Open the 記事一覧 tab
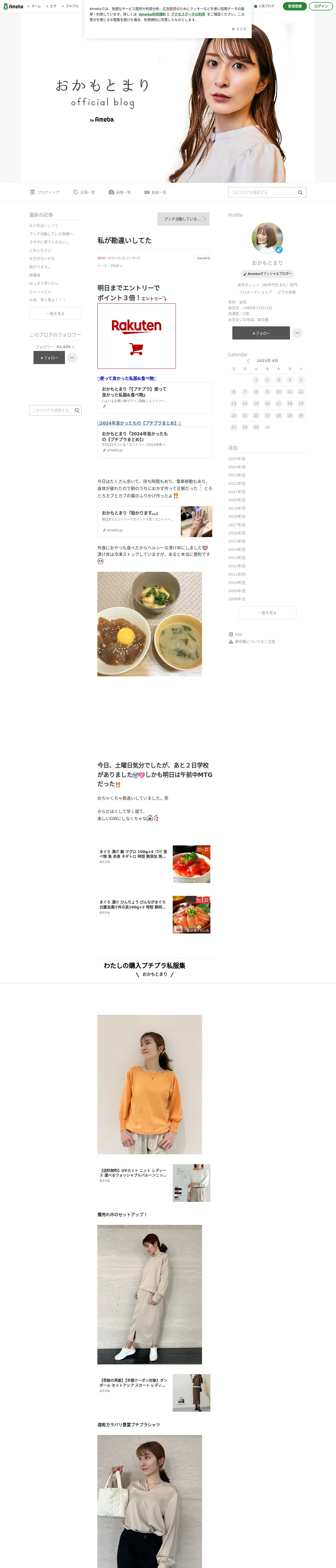The width and height of the screenshot is (336, 1568). 84,192
